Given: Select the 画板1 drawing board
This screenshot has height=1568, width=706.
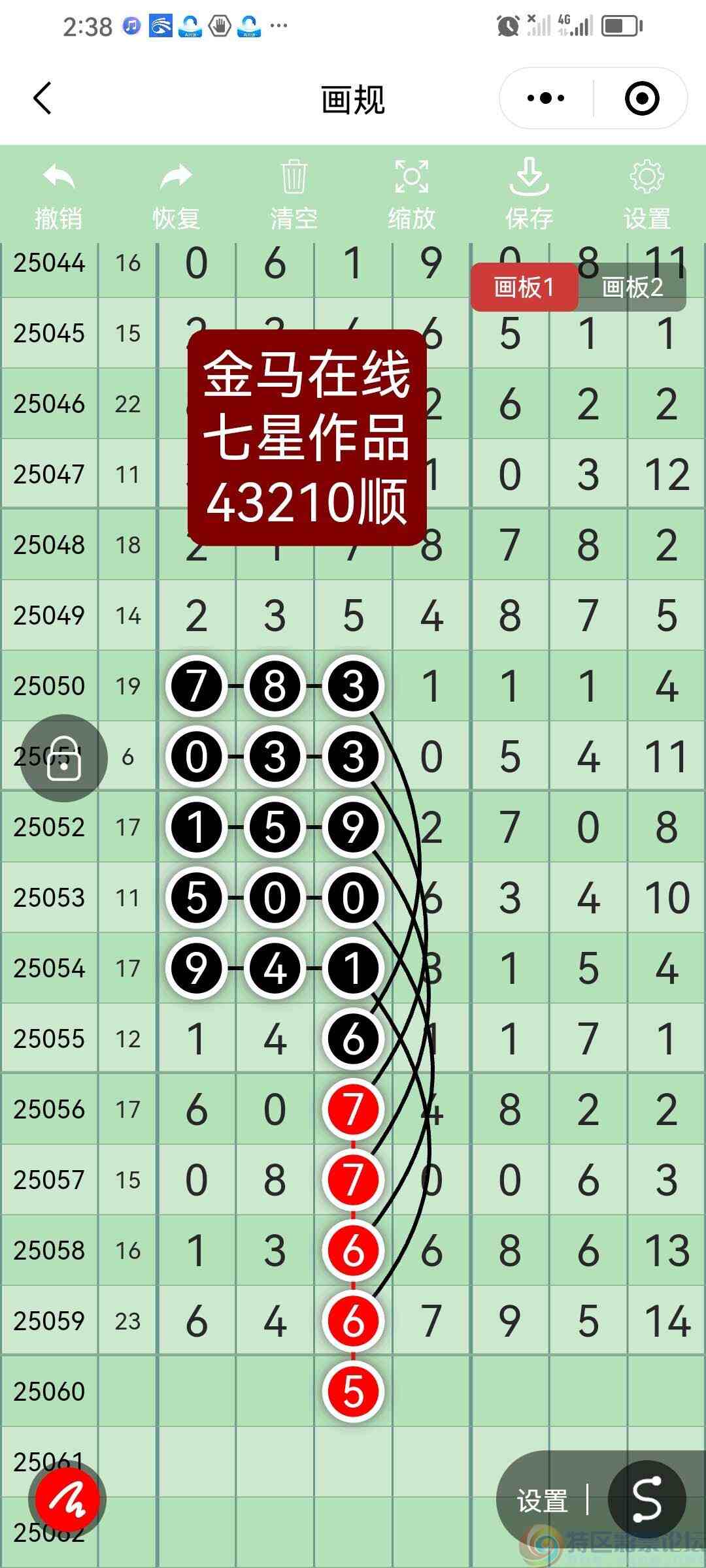Looking at the screenshot, I should (526, 287).
